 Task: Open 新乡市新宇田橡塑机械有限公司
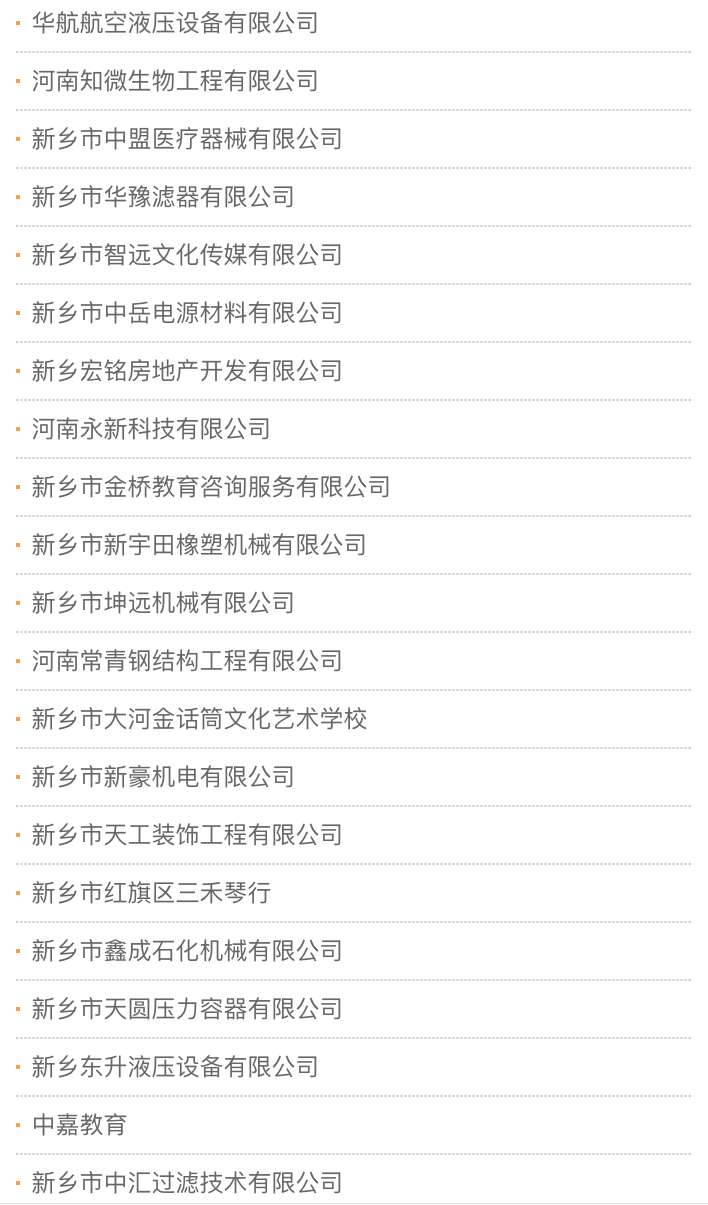(x=199, y=545)
